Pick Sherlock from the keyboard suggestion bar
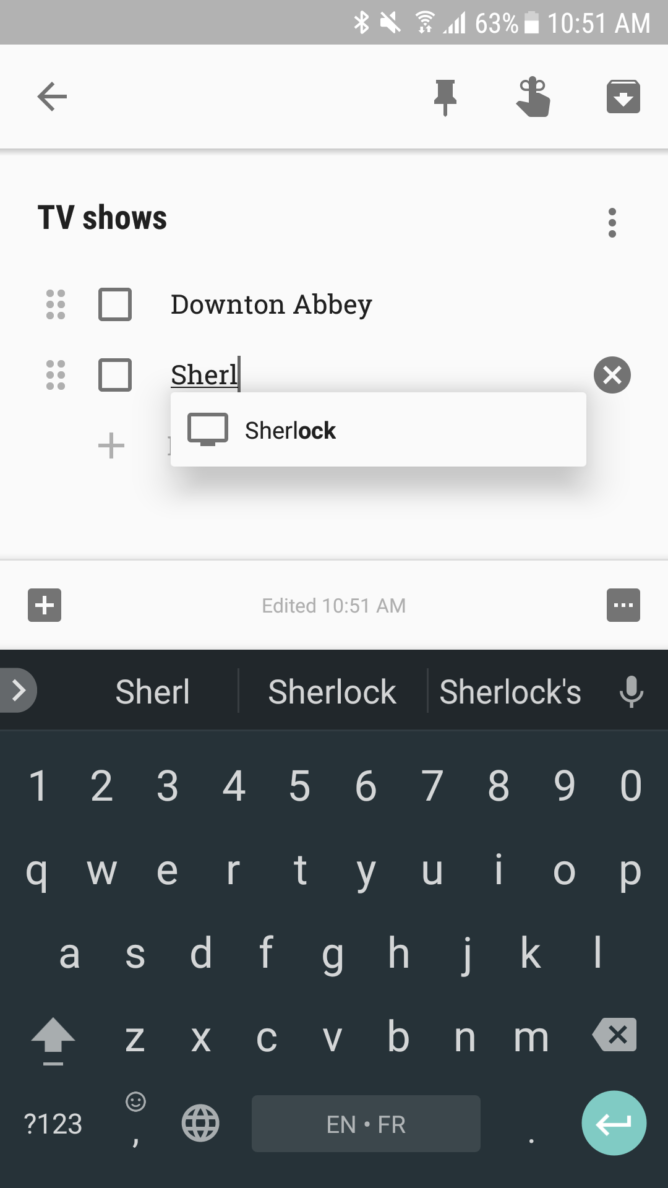 pos(332,692)
